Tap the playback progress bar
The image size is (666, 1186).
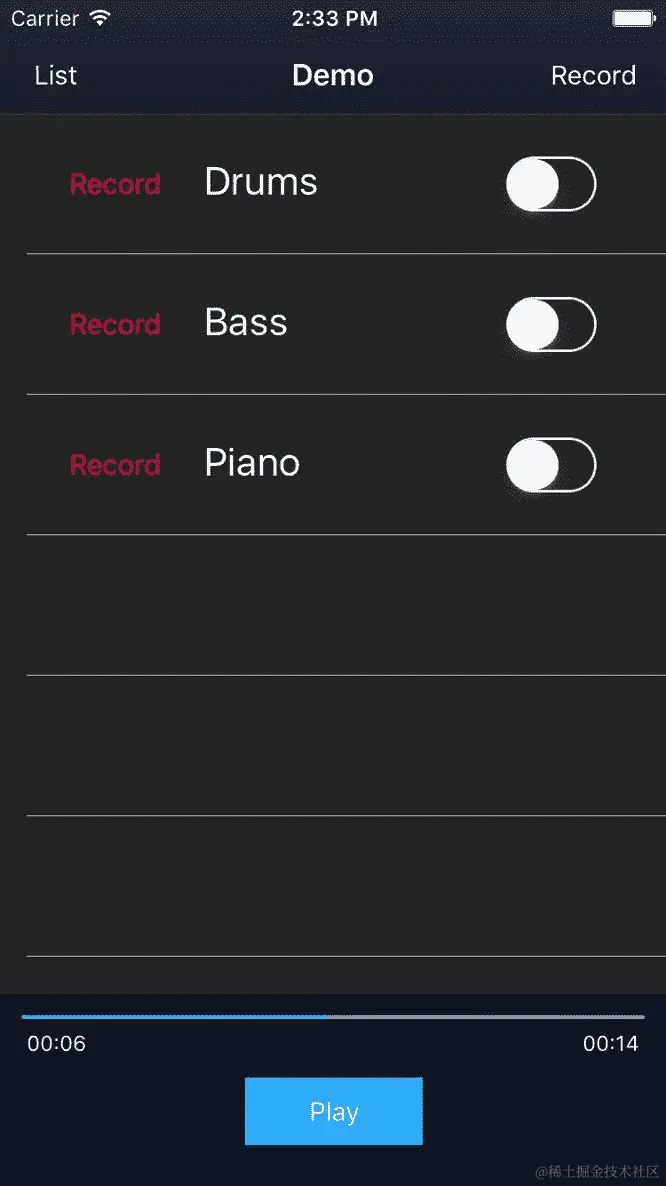[x=333, y=1017]
